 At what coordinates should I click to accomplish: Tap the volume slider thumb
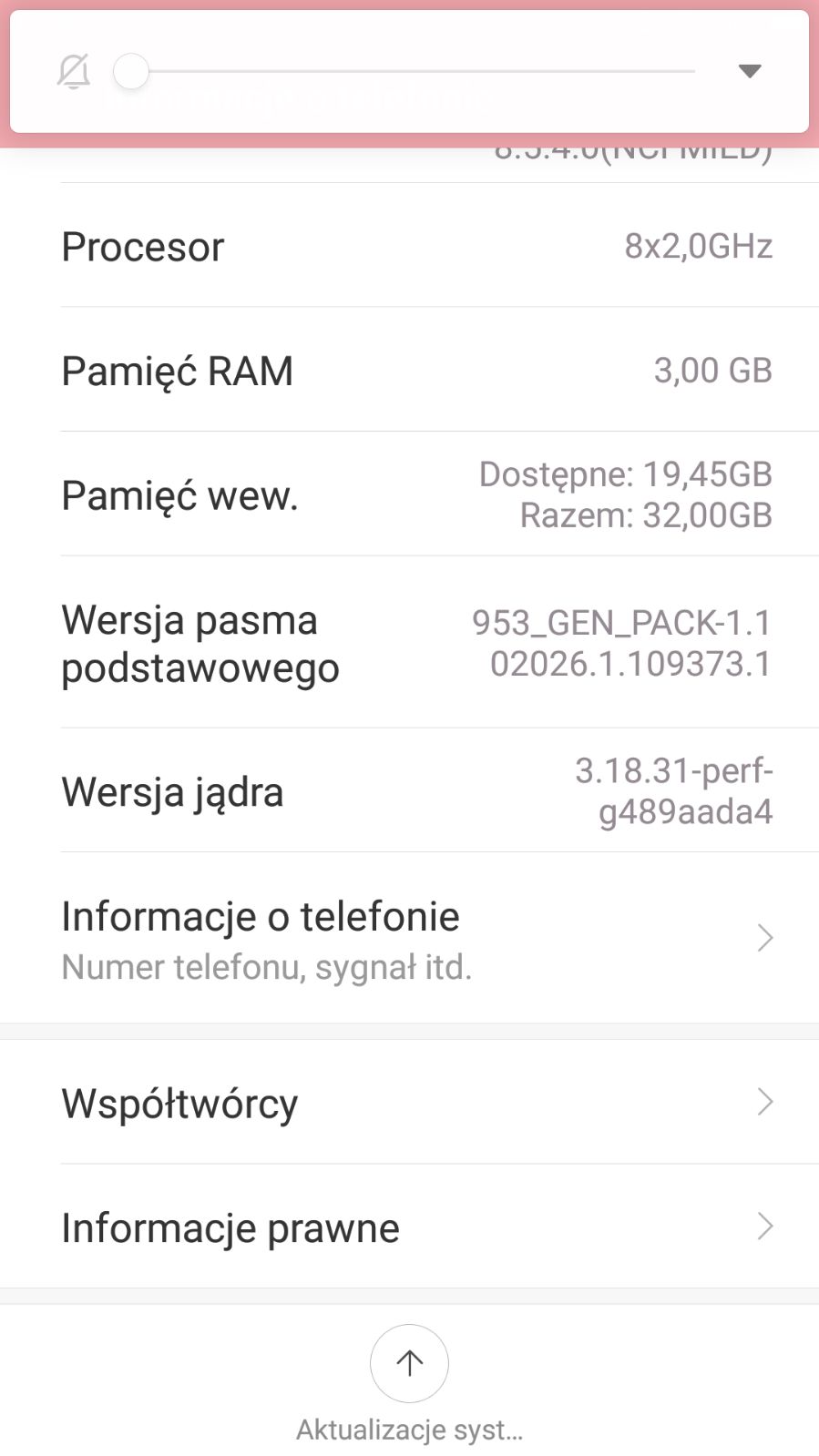[131, 71]
